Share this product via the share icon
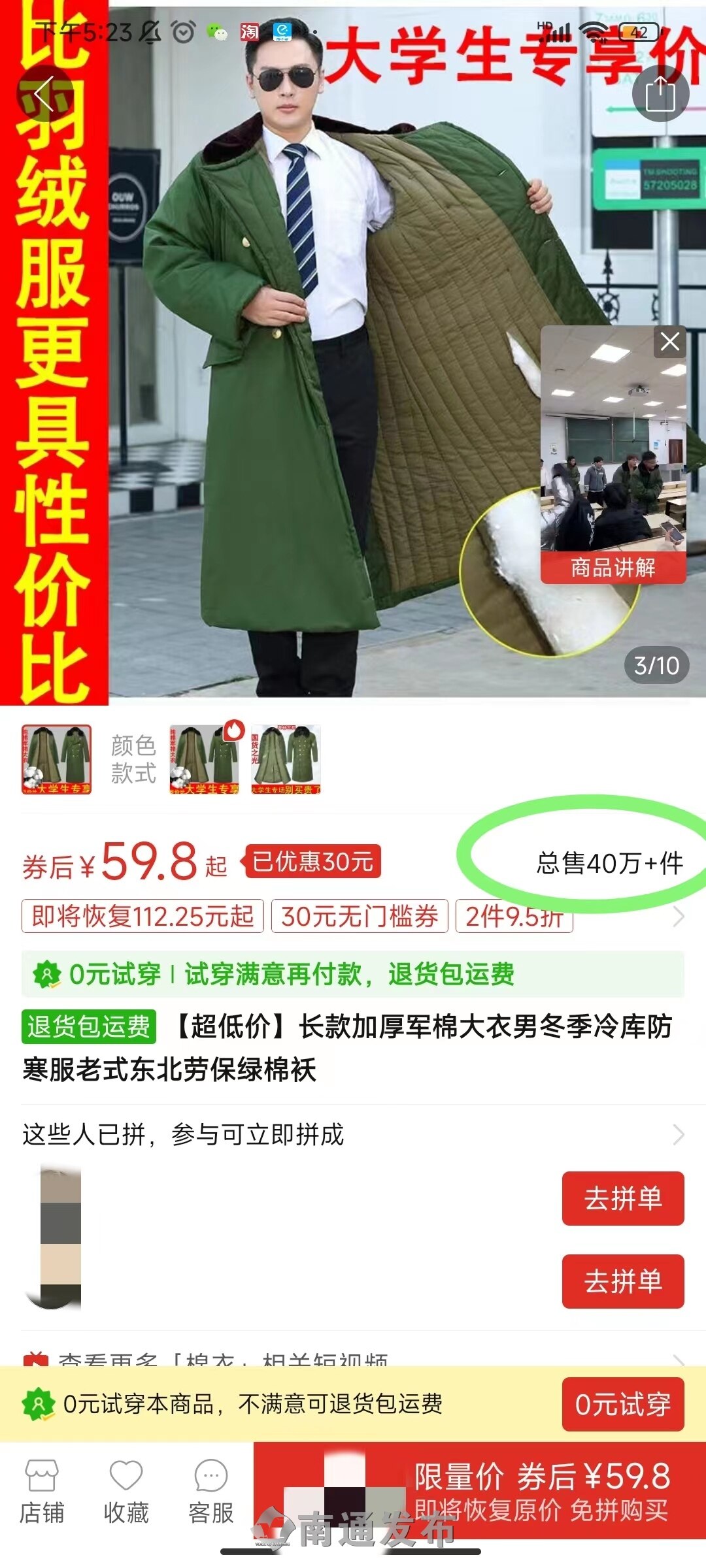Screen dimensions: 706x1568 [x=660, y=94]
